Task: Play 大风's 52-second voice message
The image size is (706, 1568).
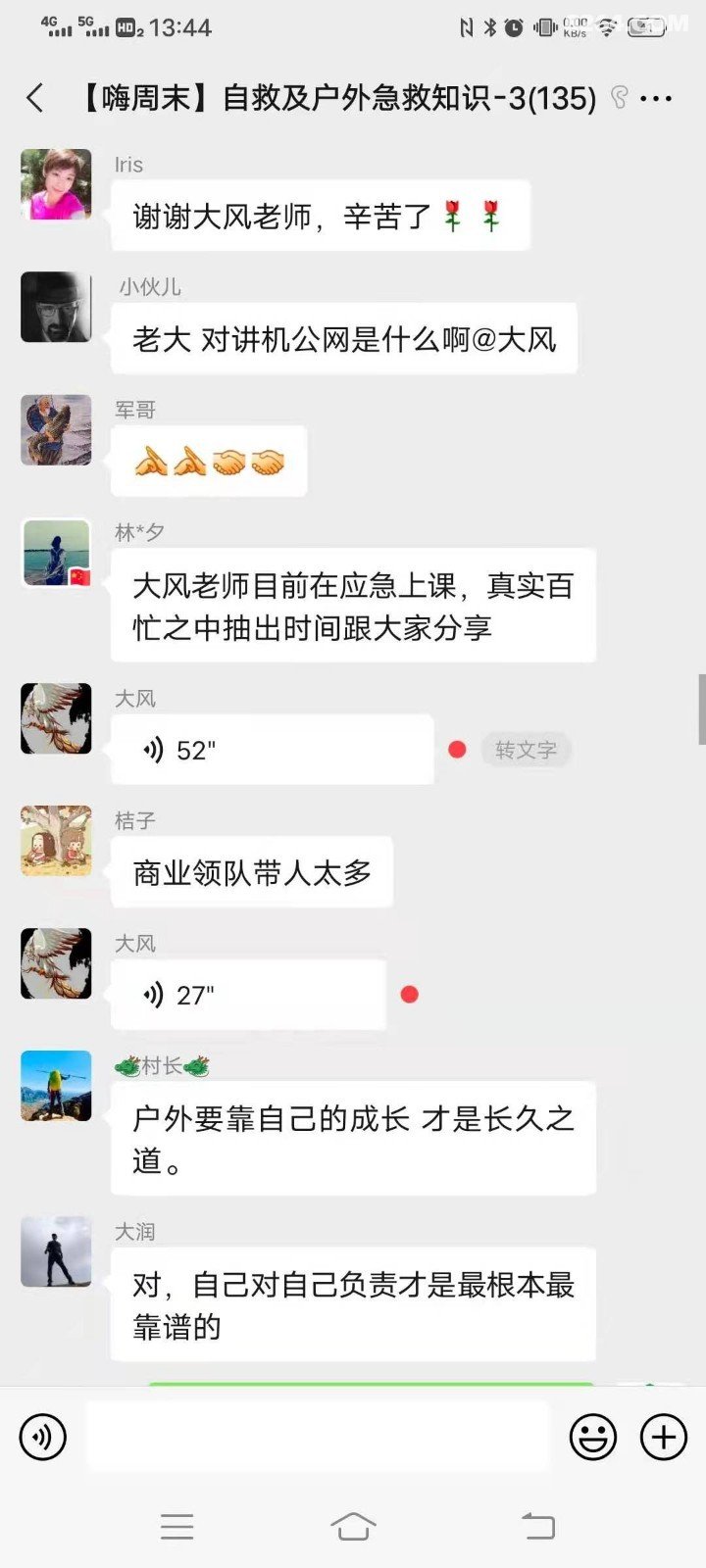Action: (x=272, y=750)
